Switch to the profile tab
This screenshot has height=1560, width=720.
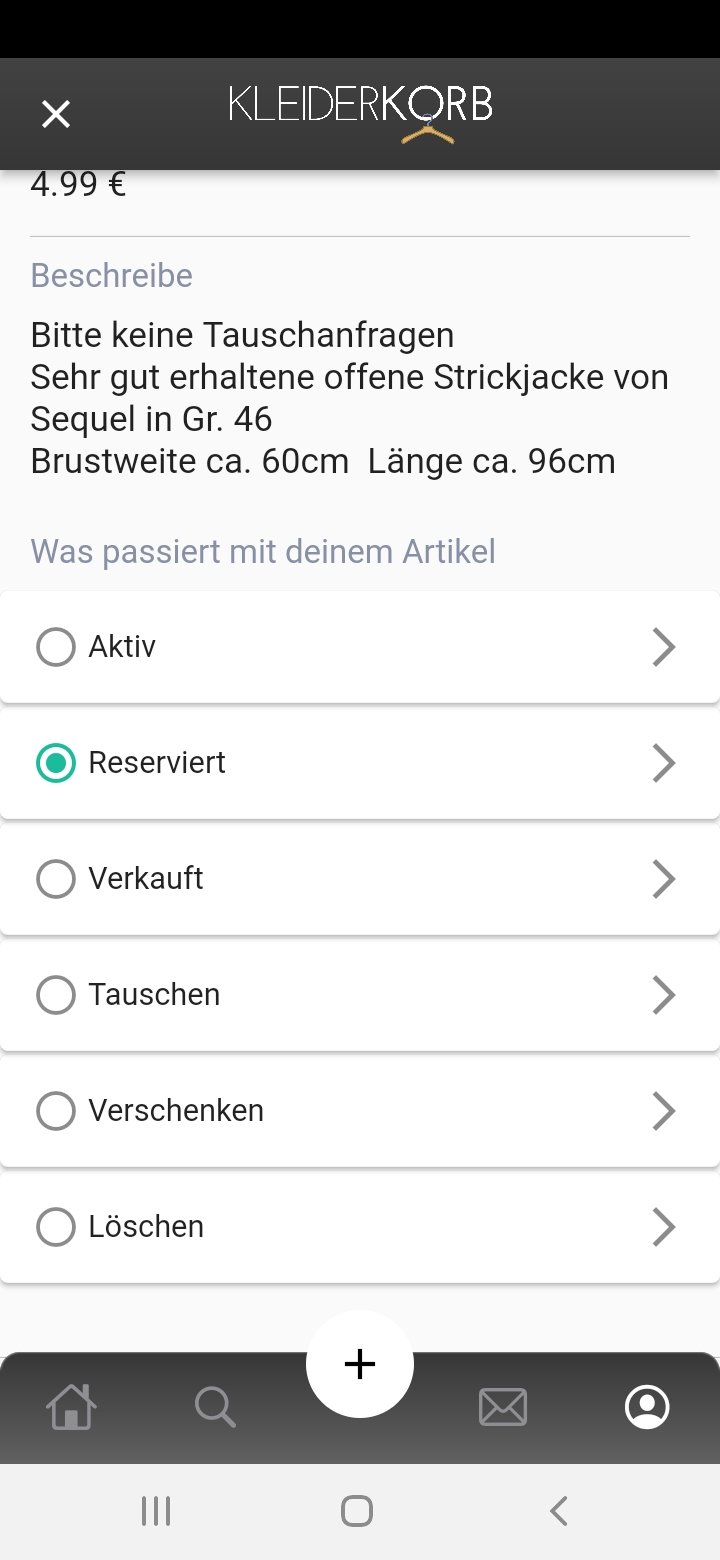click(x=647, y=1407)
